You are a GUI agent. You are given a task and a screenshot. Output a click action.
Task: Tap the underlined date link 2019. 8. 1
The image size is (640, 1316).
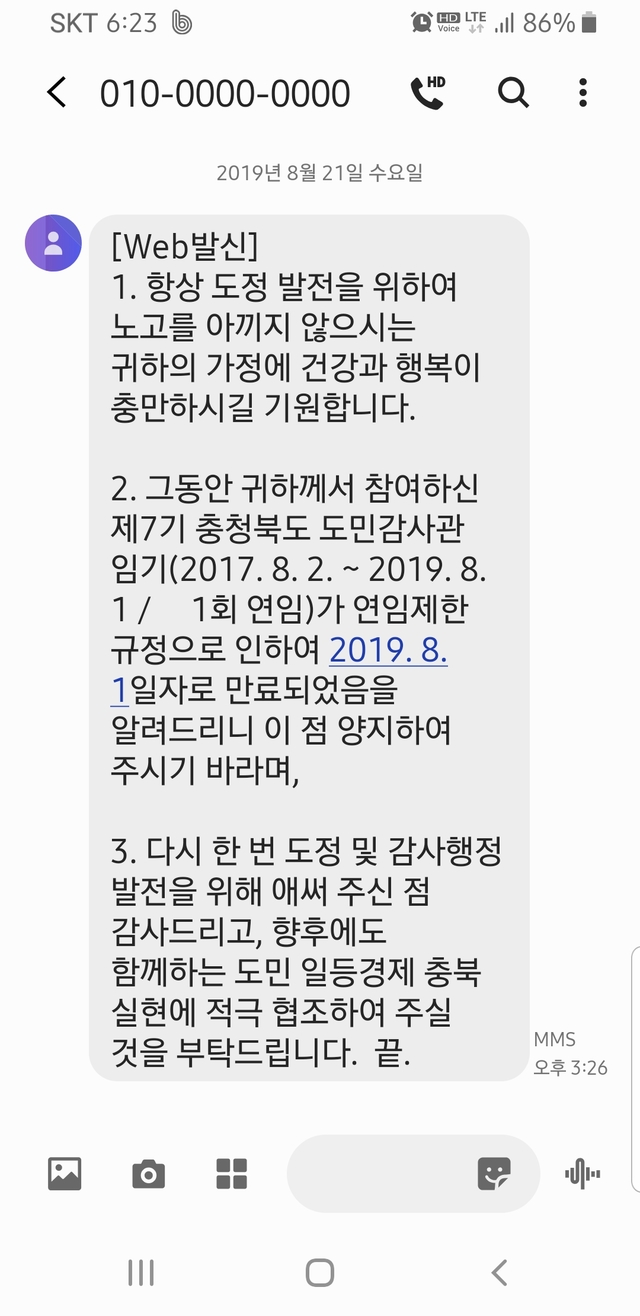[388, 651]
